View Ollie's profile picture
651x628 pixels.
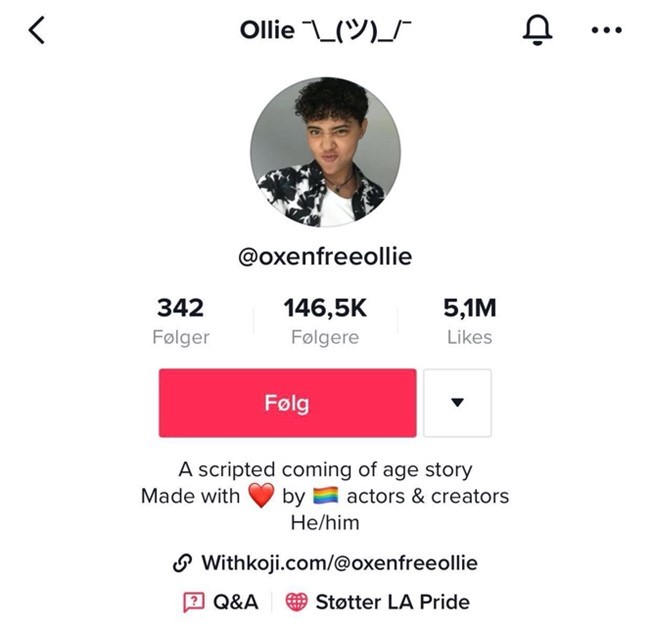pyautogui.click(x=325, y=152)
